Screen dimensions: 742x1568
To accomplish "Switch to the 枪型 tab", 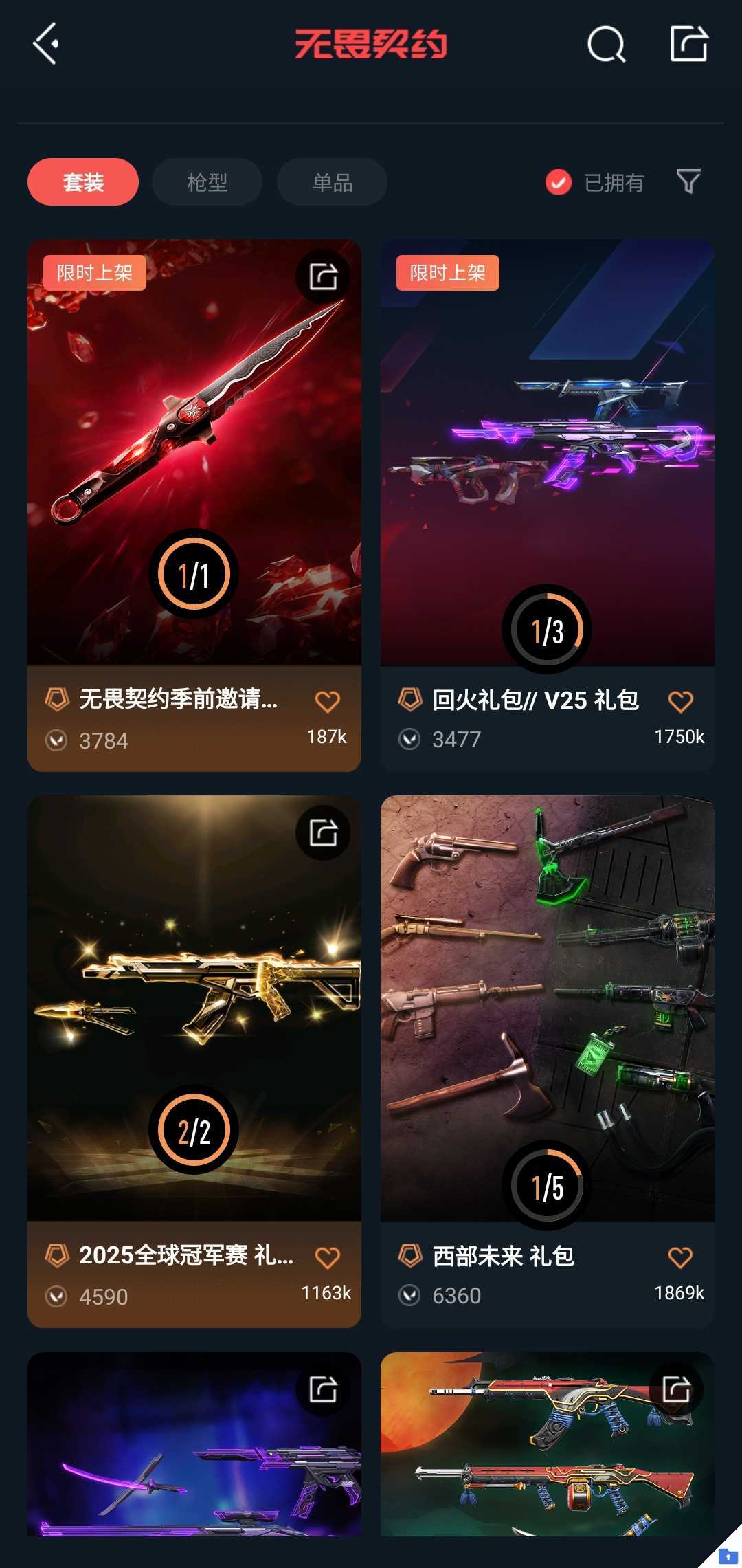I will tap(207, 182).
